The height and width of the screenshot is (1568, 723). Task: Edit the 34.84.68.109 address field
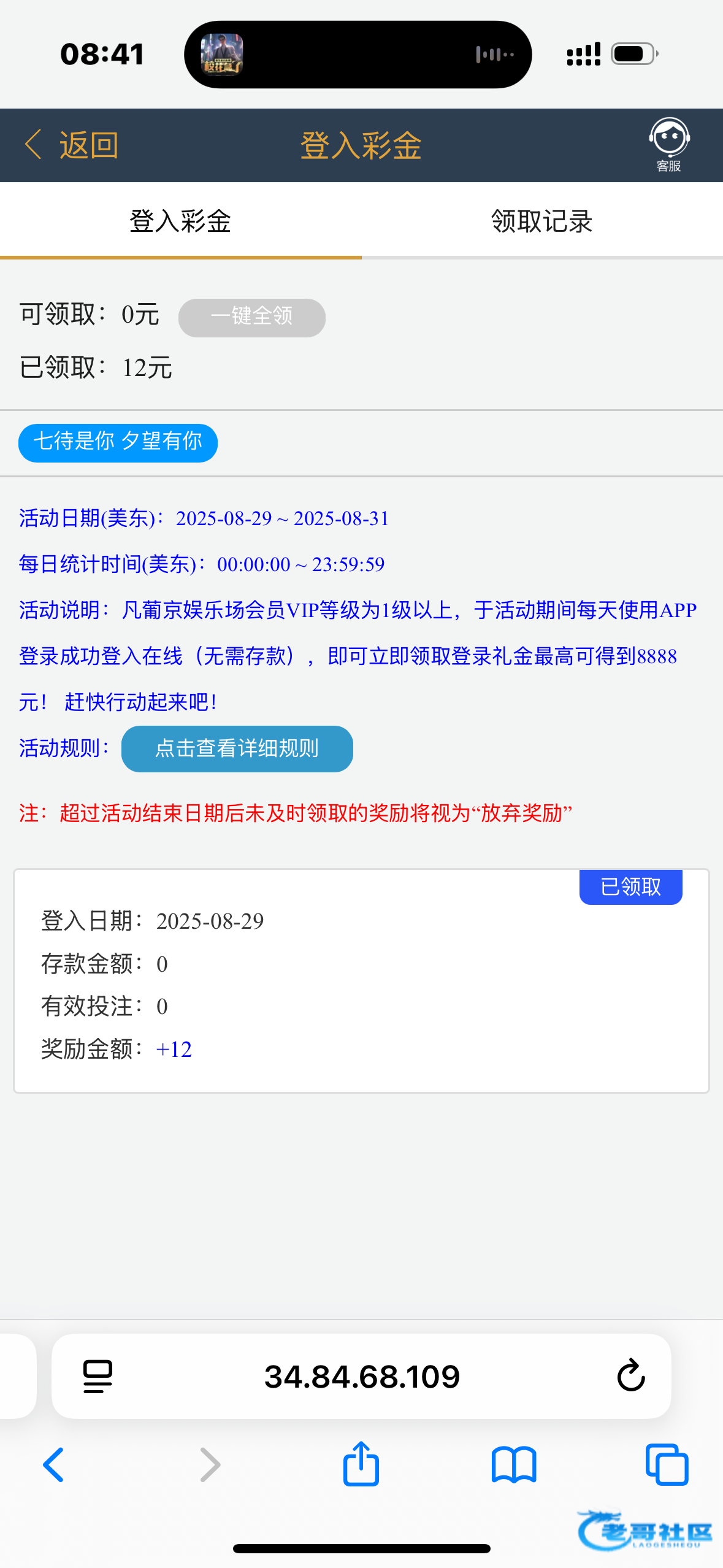pyautogui.click(x=362, y=1376)
